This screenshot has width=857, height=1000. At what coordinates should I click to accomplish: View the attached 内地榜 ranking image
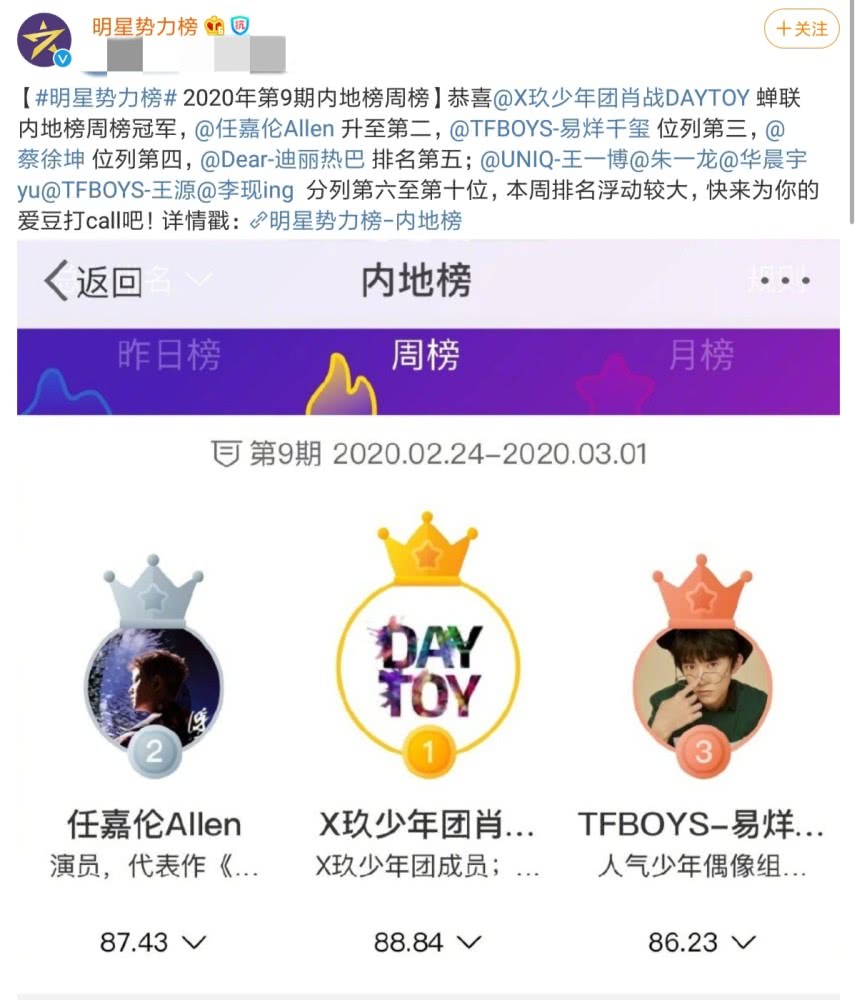pyautogui.click(x=428, y=620)
